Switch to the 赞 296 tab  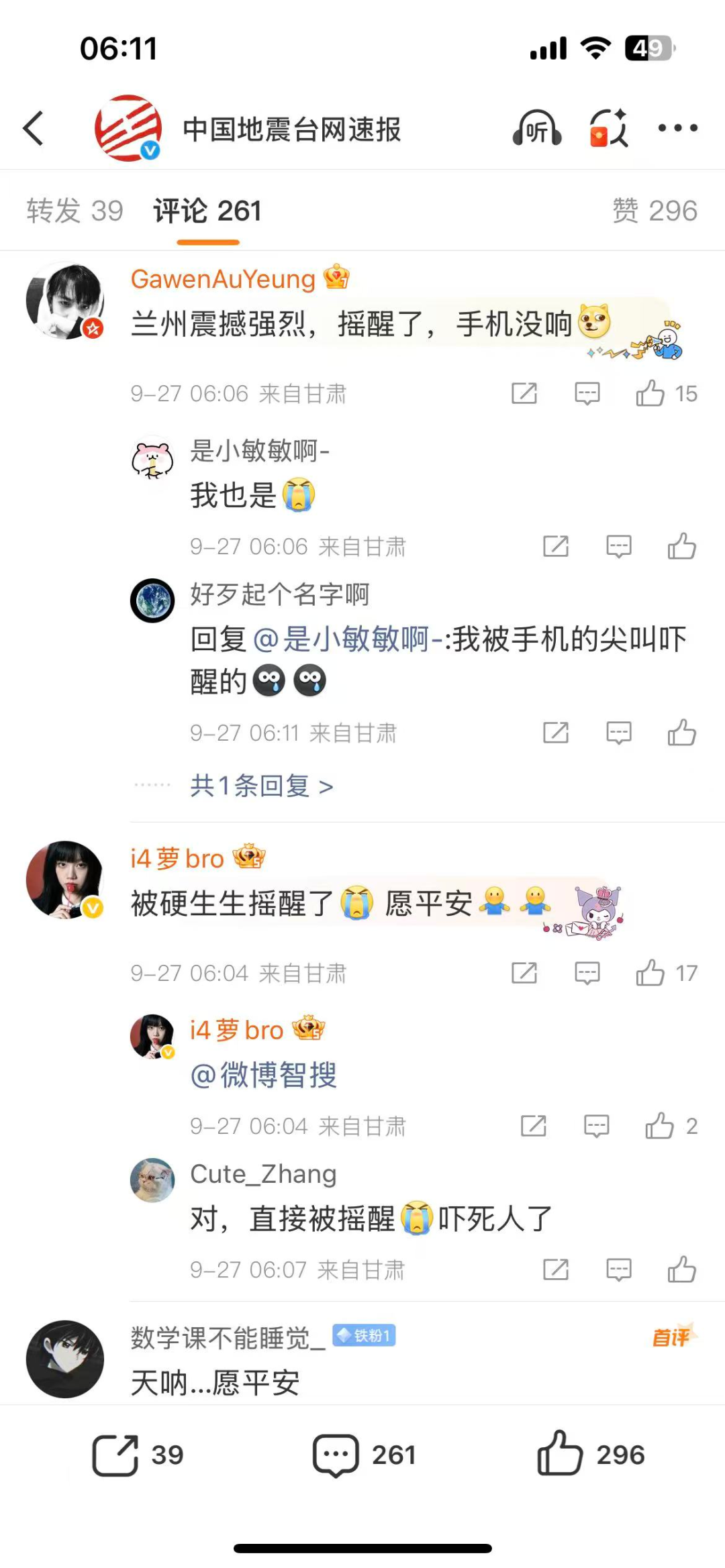coord(655,211)
